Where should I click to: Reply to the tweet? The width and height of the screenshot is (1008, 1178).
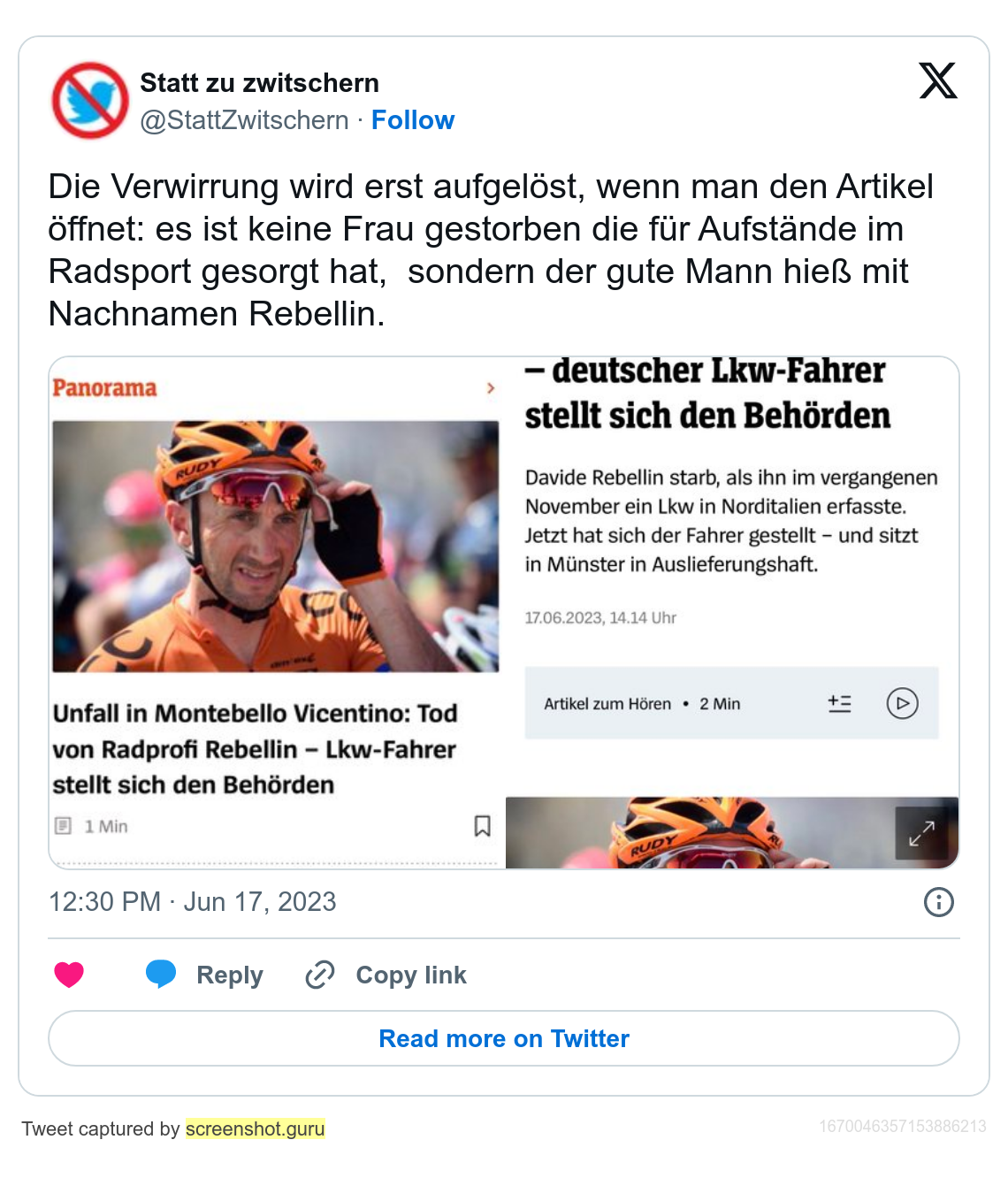pyautogui.click(x=205, y=975)
